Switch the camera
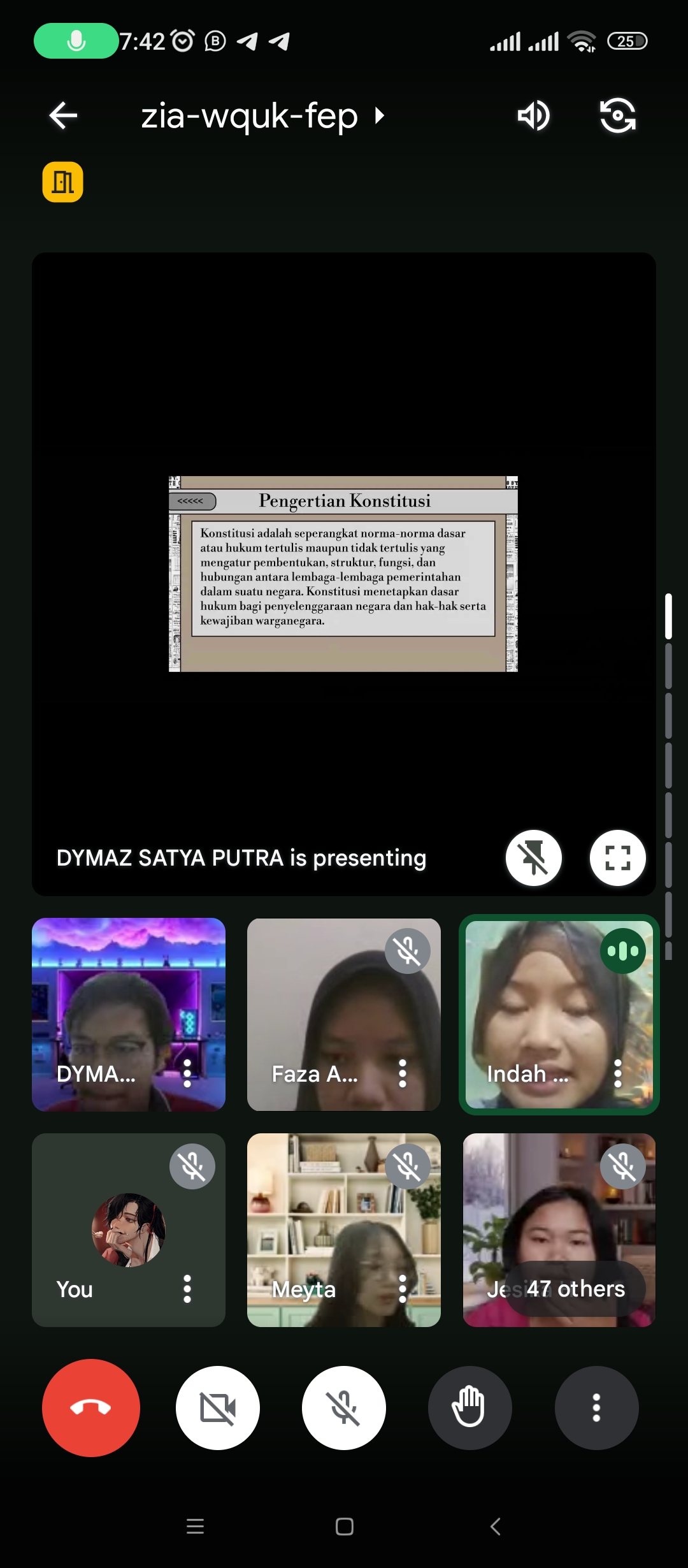The image size is (688, 1568). click(617, 116)
